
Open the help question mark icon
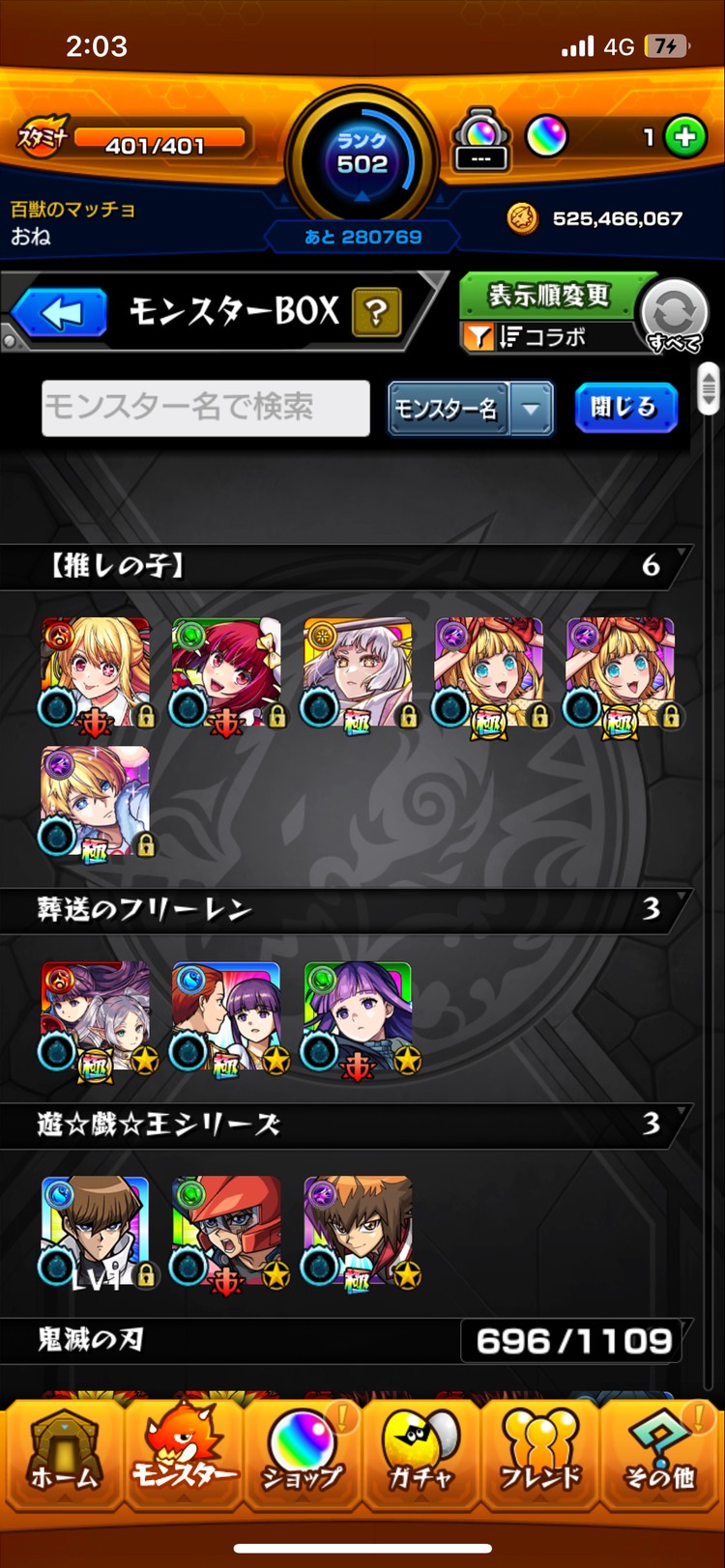pos(376,312)
